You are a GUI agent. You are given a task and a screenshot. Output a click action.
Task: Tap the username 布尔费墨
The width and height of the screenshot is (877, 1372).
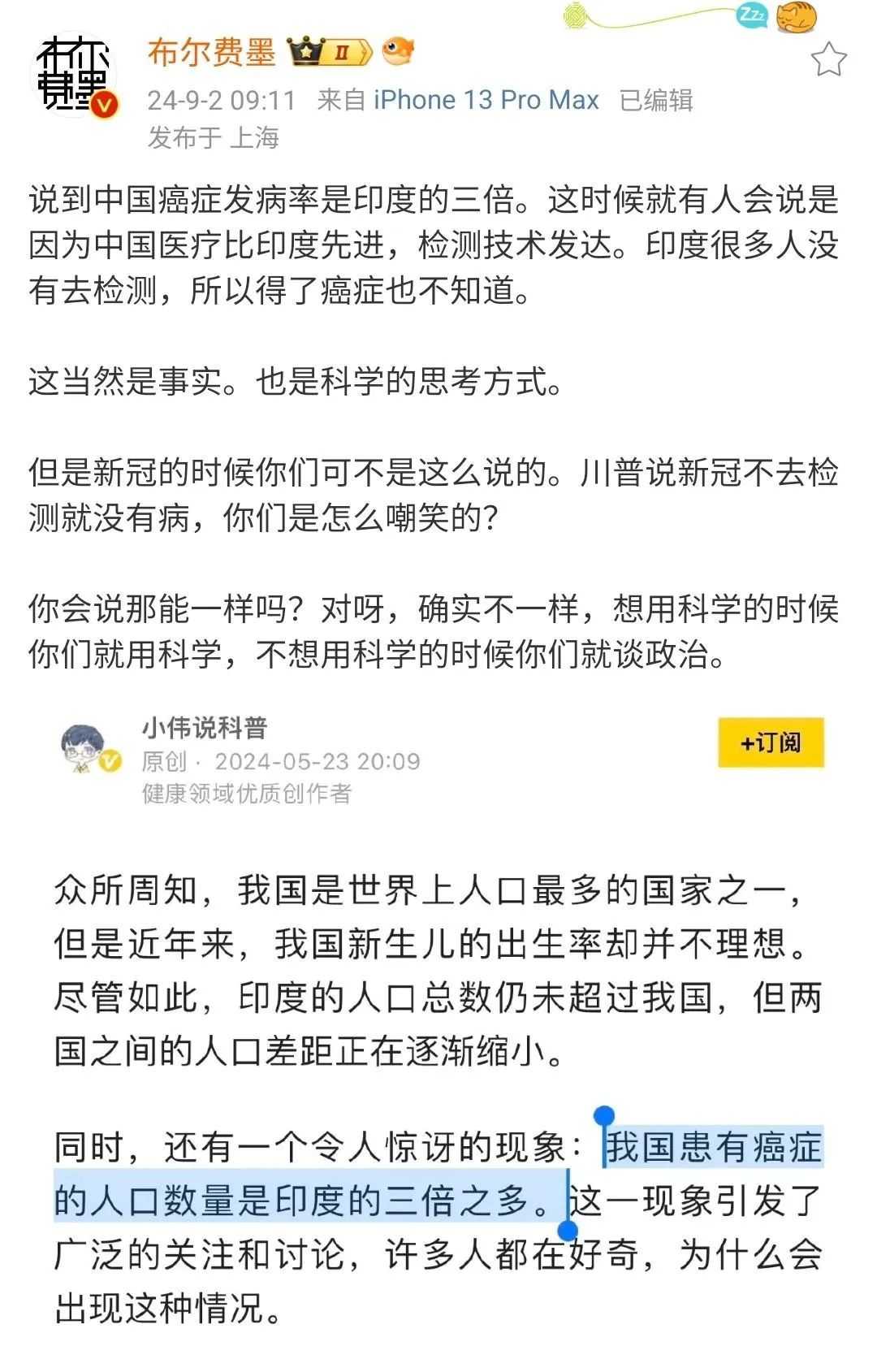[x=212, y=52]
